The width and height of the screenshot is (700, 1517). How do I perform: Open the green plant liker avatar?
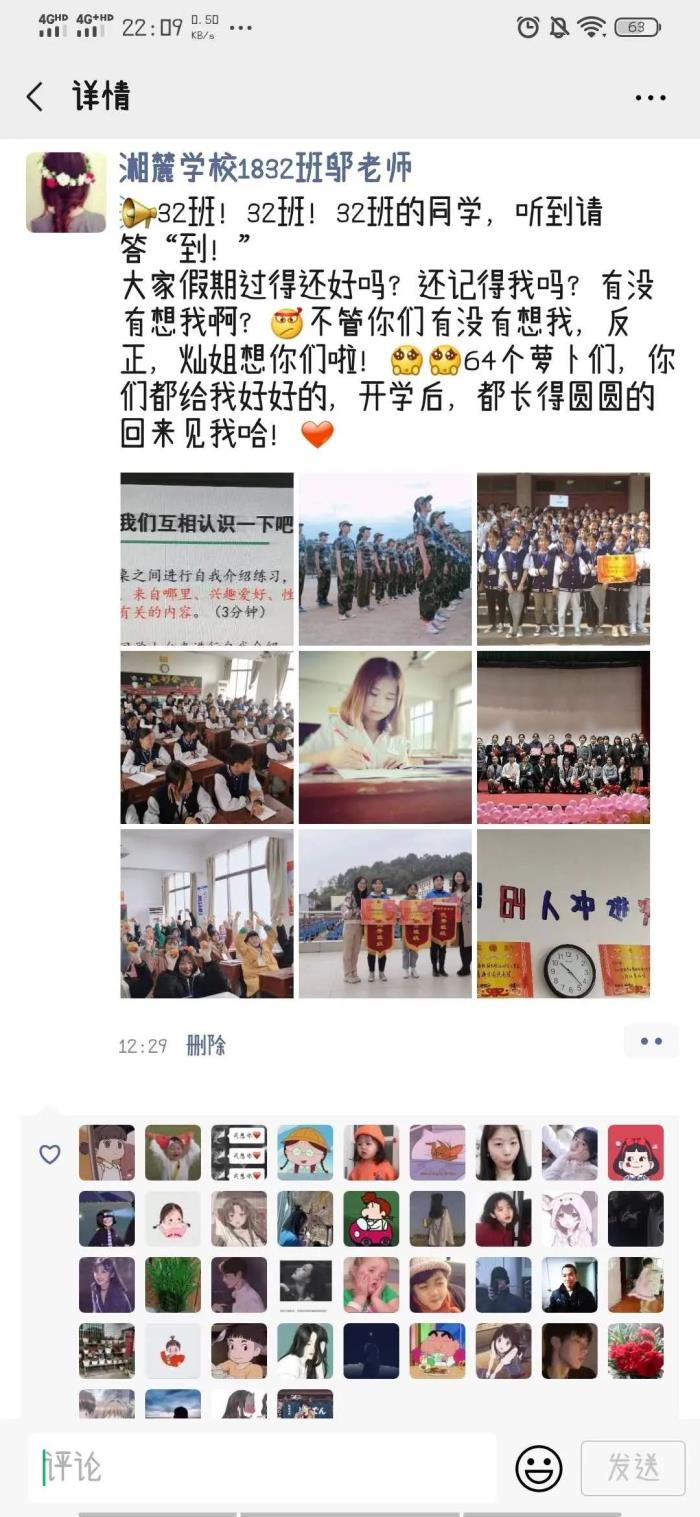(x=173, y=1285)
